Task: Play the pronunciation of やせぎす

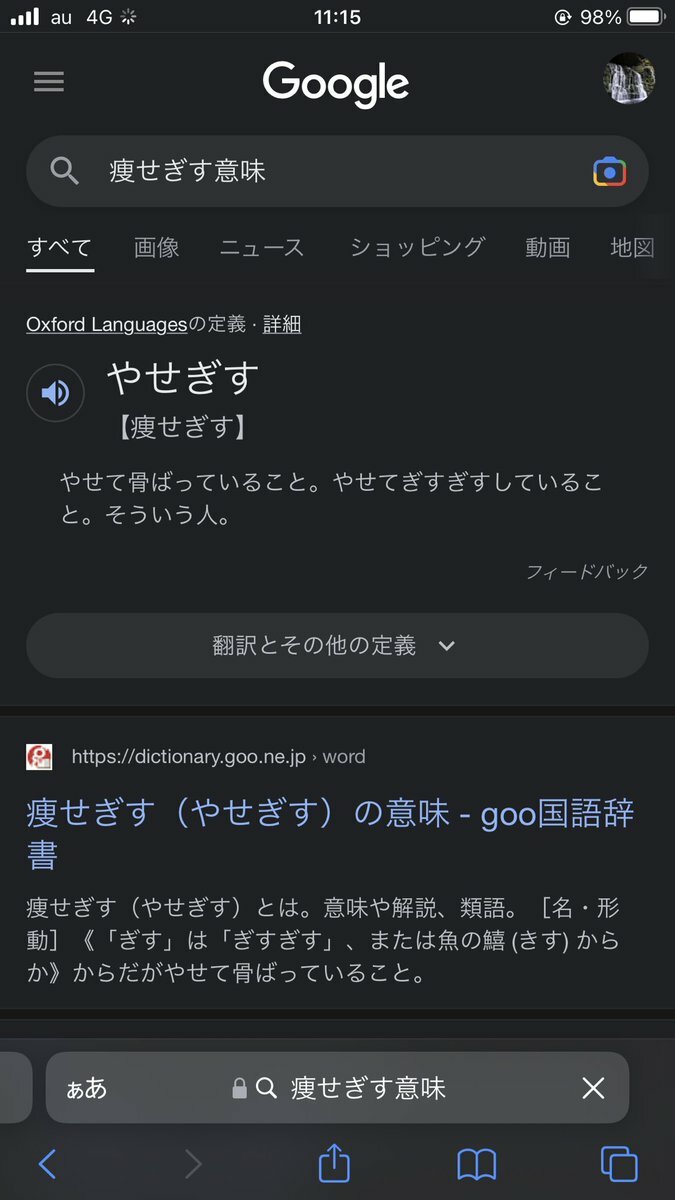Action: (x=55, y=393)
